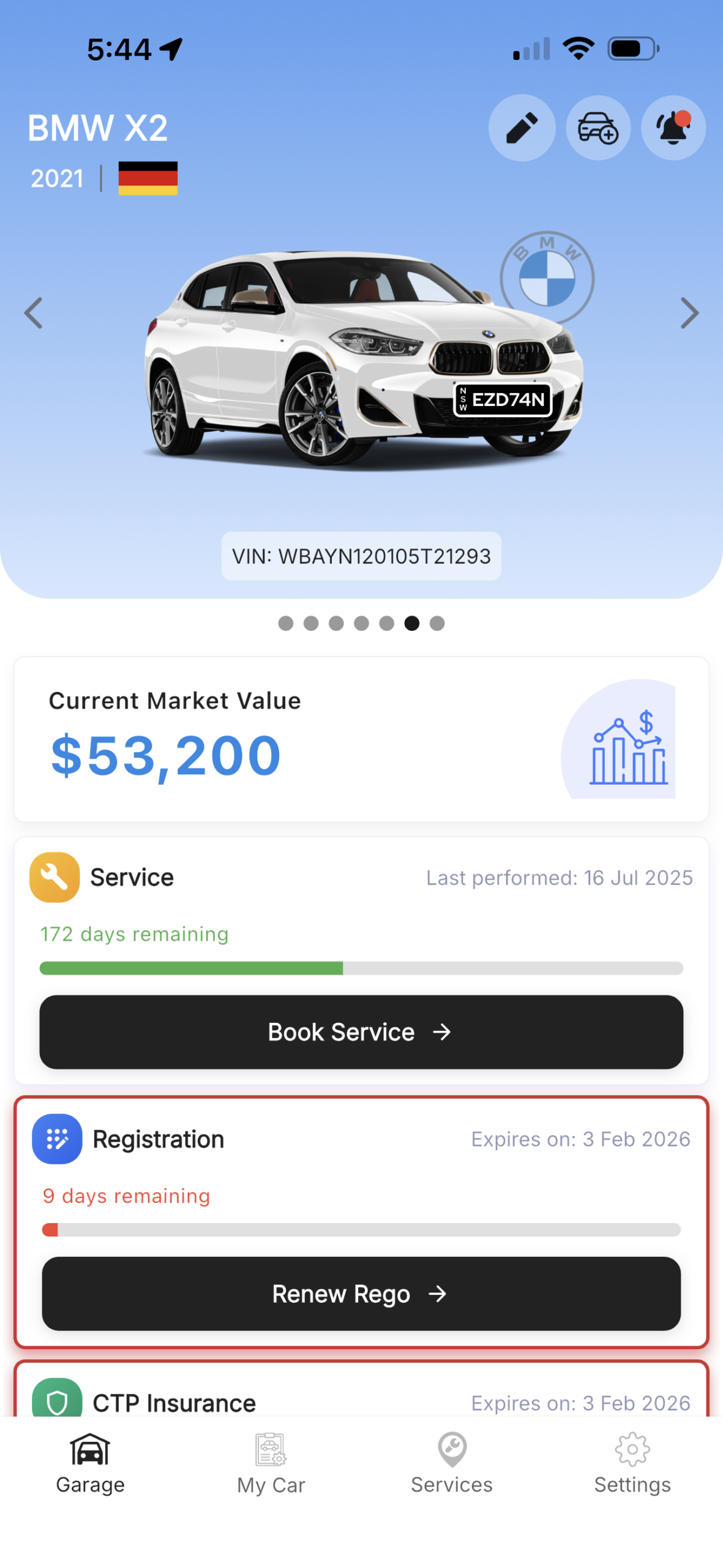Tap the VIN number chip
The image size is (723, 1568).
pos(361,556)
